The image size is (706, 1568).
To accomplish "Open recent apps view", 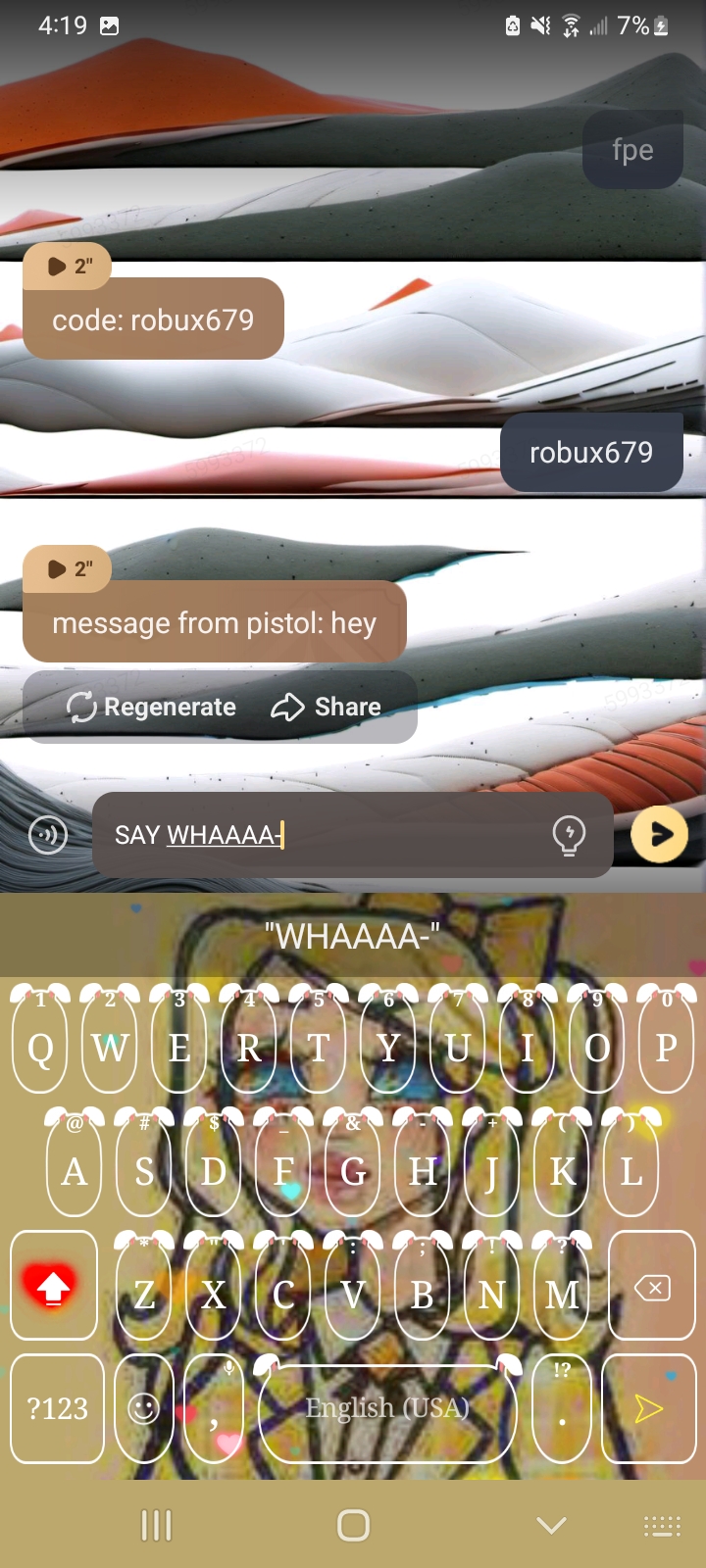I will pyautogui.click(x=156, y=1525).
